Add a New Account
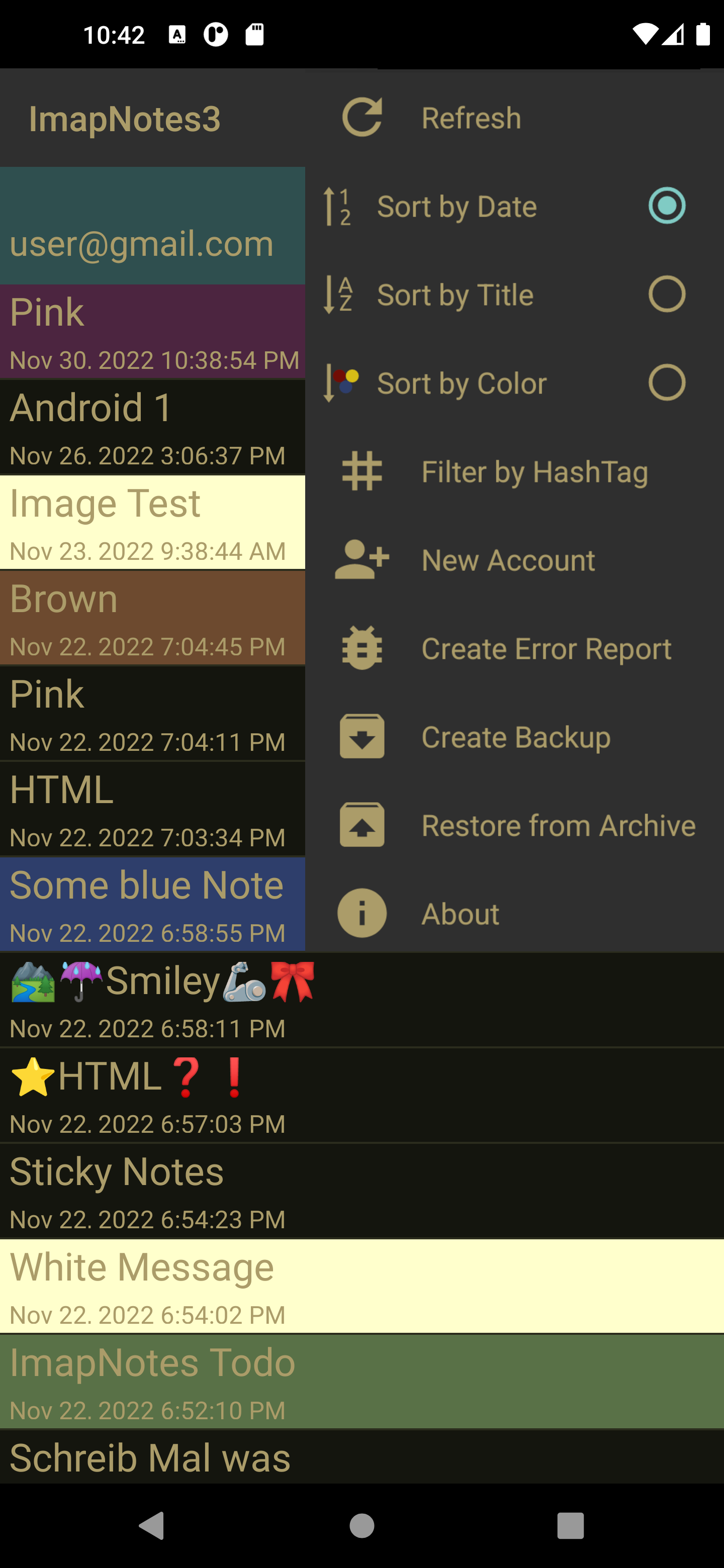 [x=507, y=560]
